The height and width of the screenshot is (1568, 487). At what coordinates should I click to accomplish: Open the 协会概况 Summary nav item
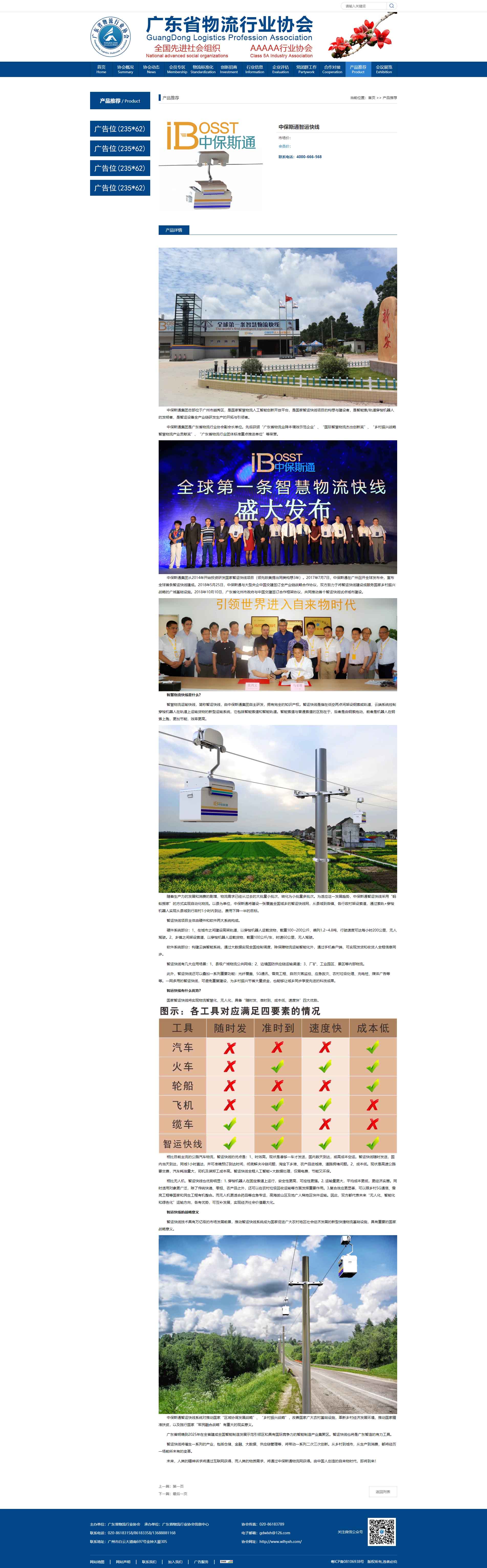[x=125, y=69]
